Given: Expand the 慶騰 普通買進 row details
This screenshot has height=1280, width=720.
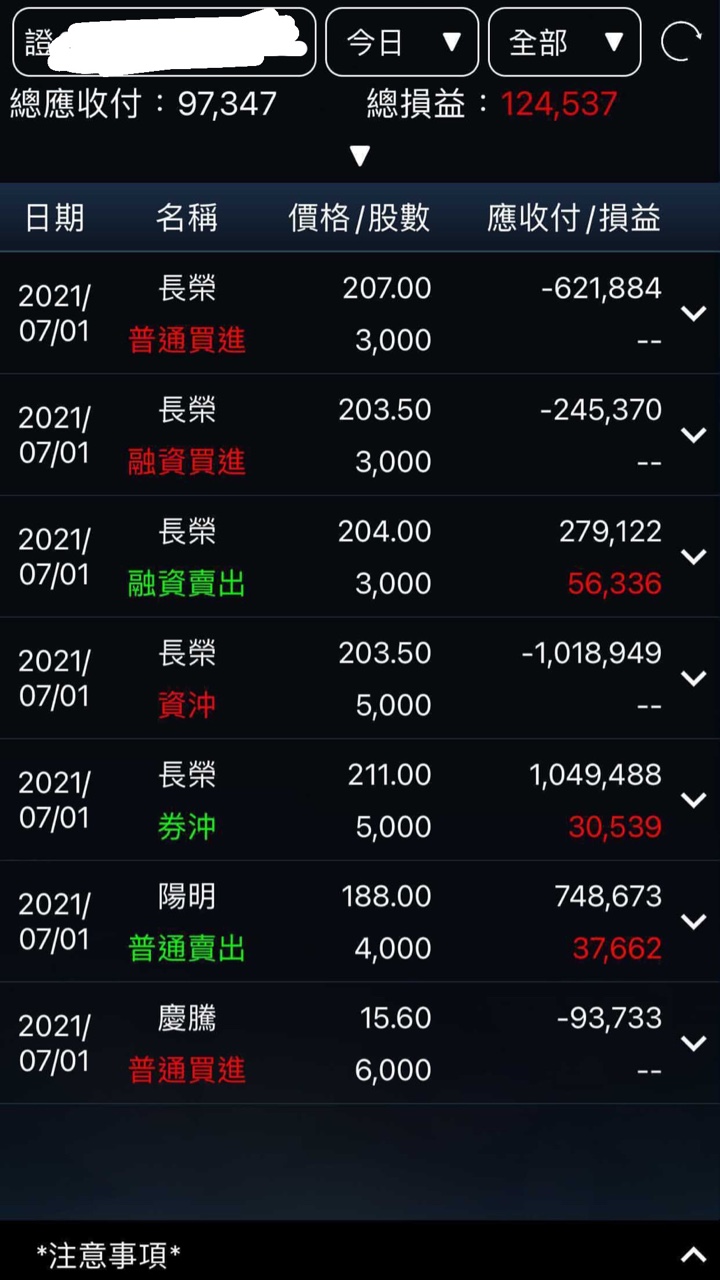Looking at the screenshot, I should tap(693, 1043).
